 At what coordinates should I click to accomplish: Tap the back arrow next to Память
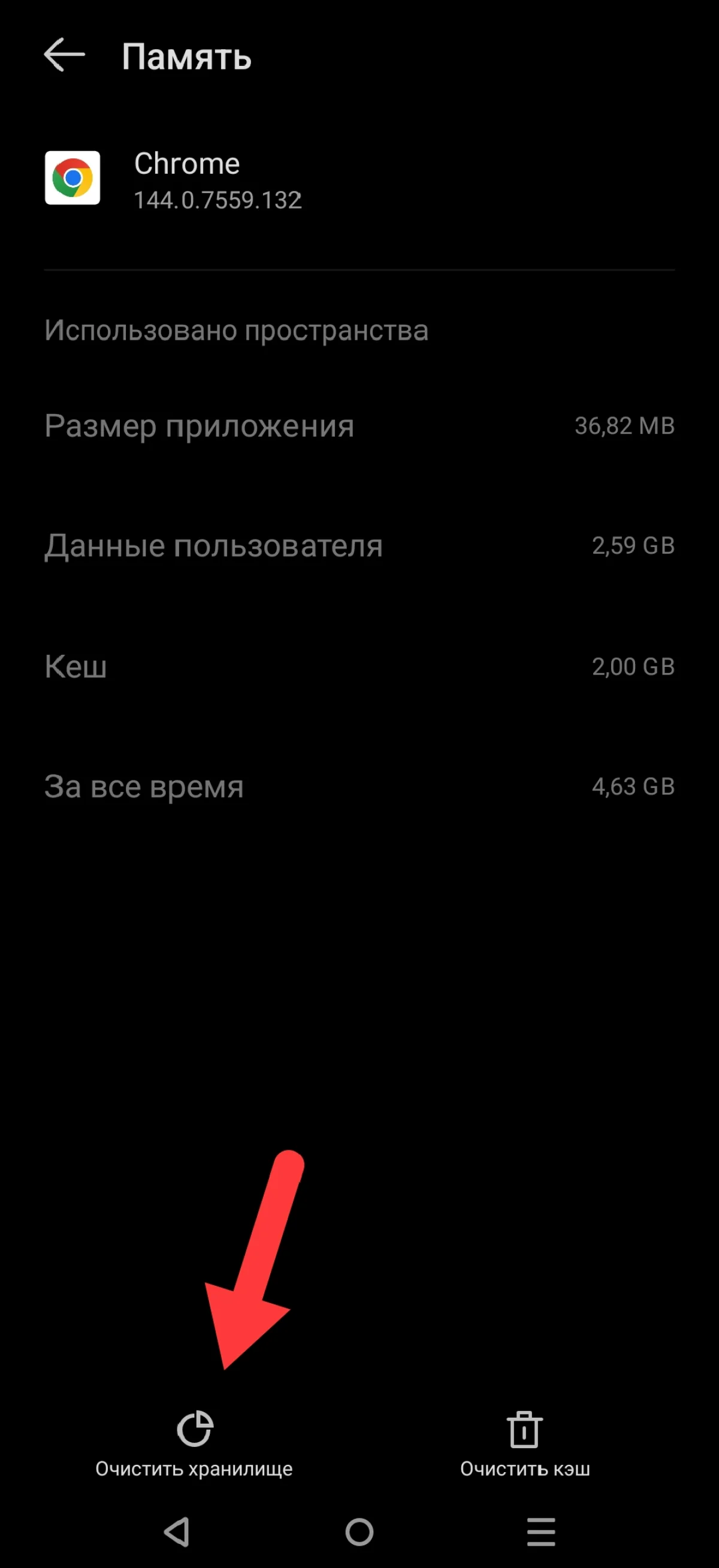(65, 55)
